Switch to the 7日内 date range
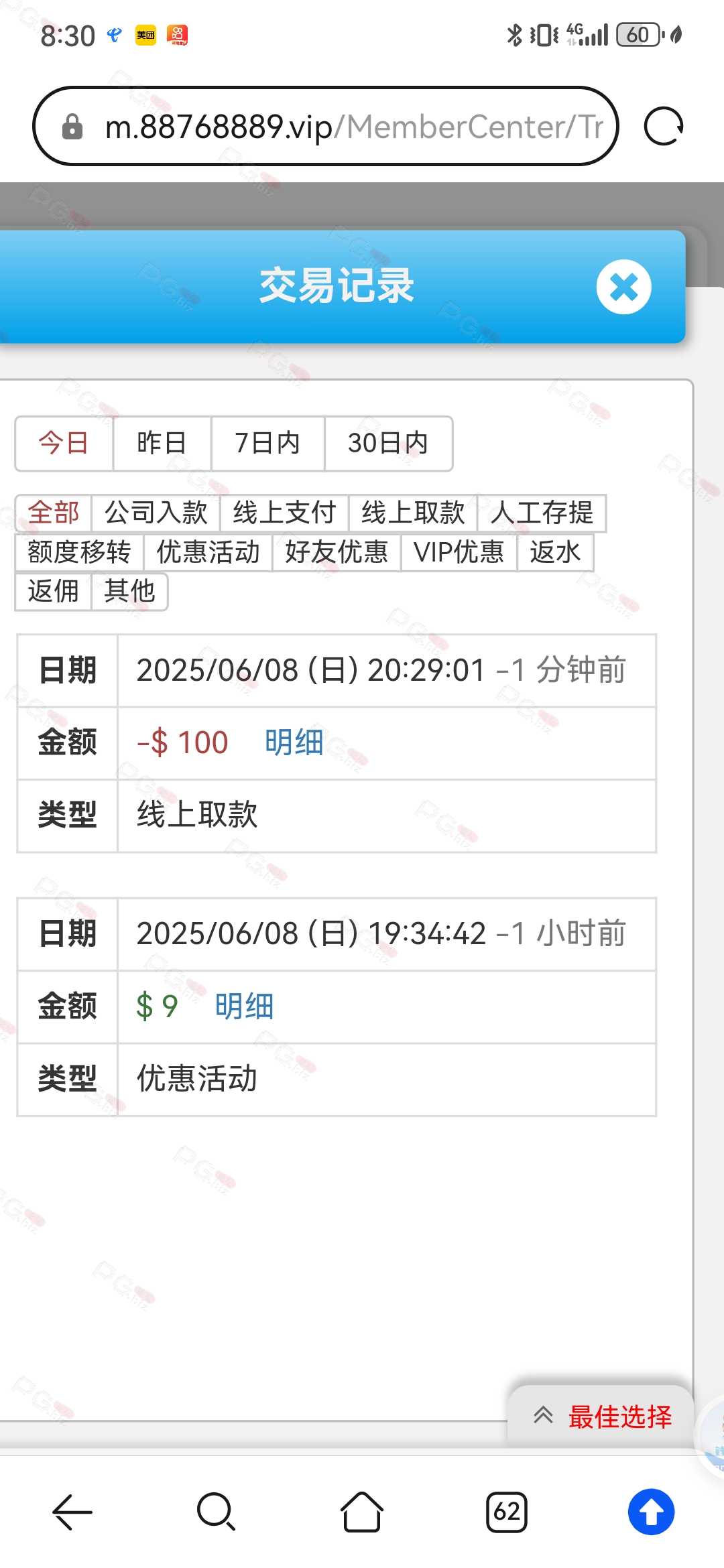The width and height of the screenshot is (724, 1568). [267, 444]
